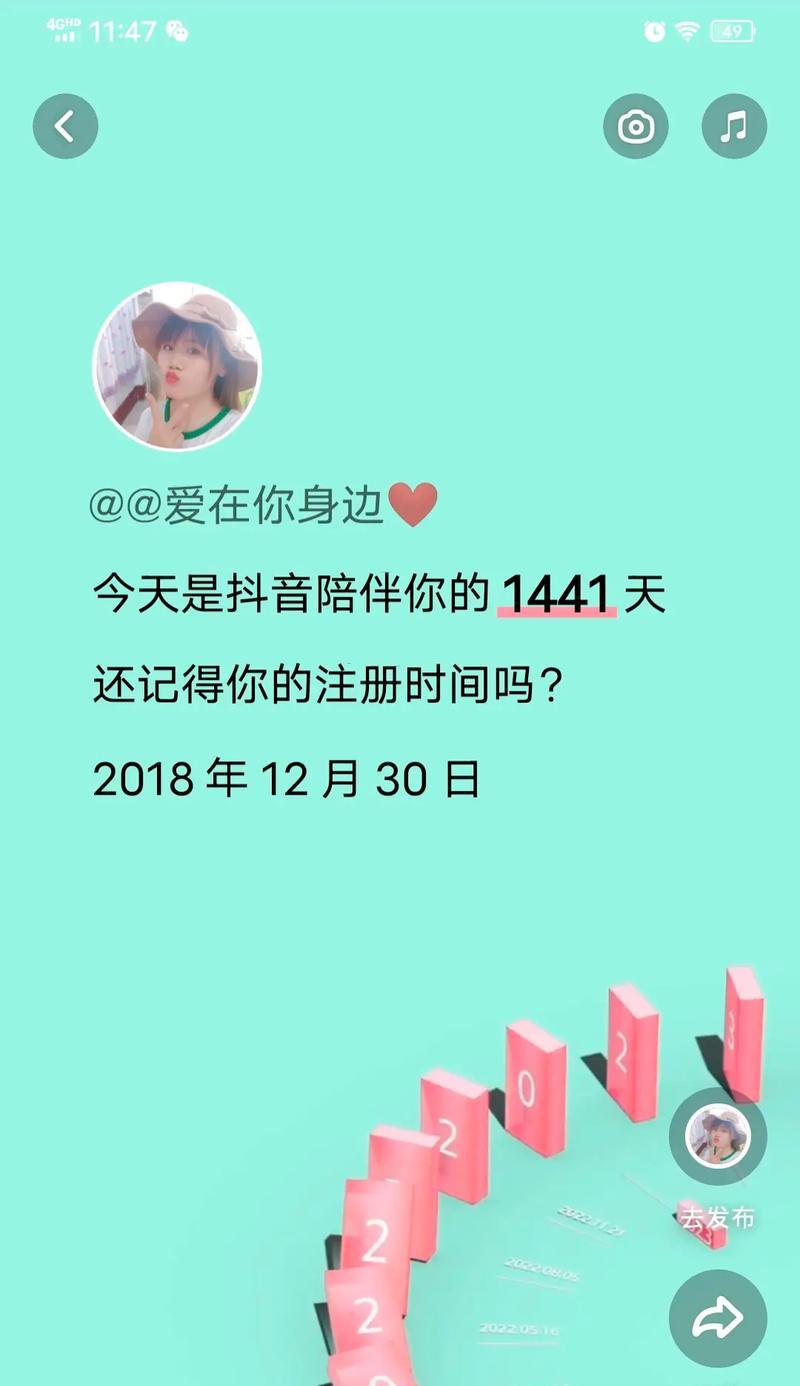The width and height of the screenshot is (800, 1386).
Task: Tap the 去发布 avatar button
Action: [x=717, y=1137]
